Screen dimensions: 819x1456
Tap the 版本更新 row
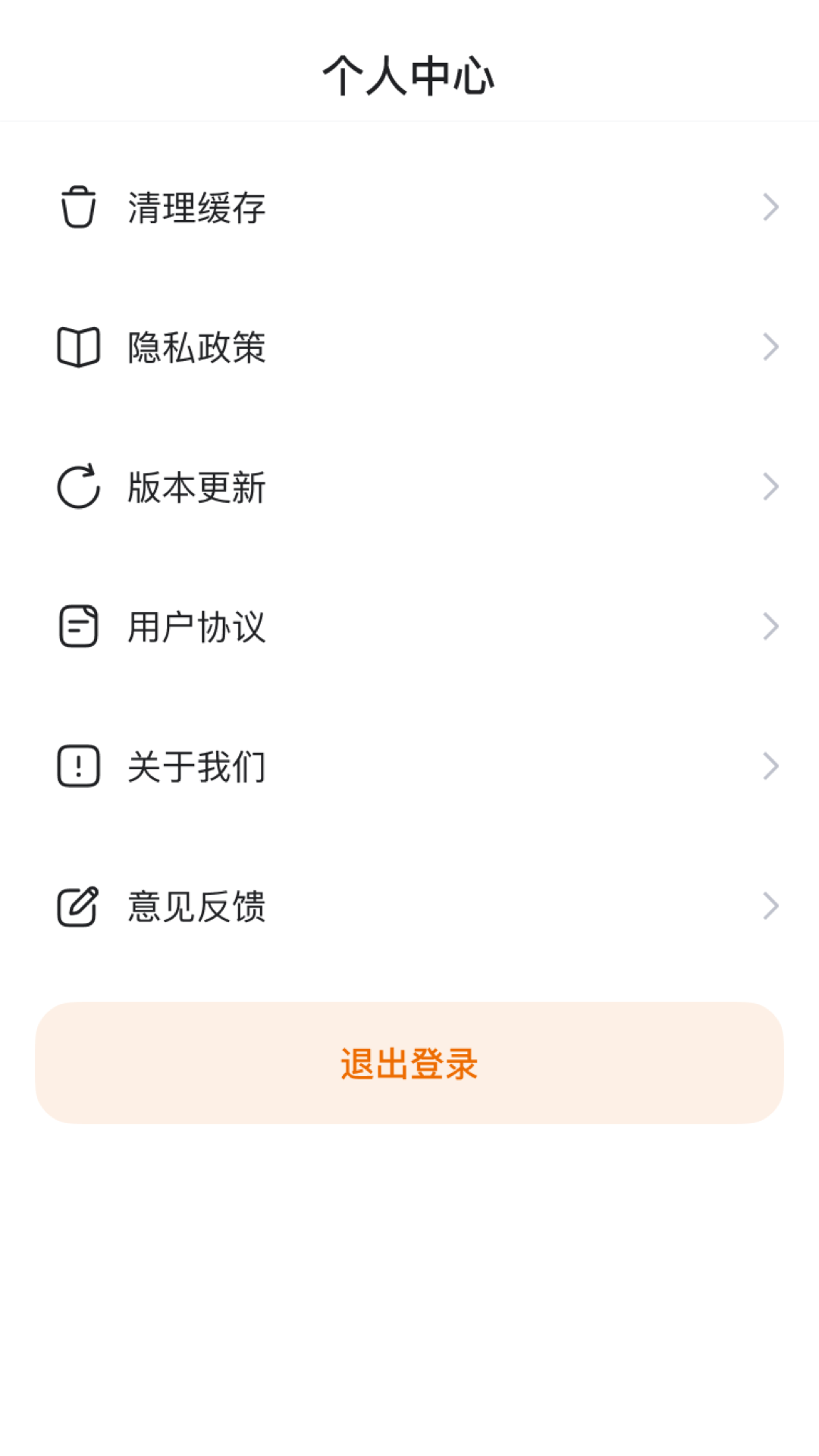[x=196, y=486]
